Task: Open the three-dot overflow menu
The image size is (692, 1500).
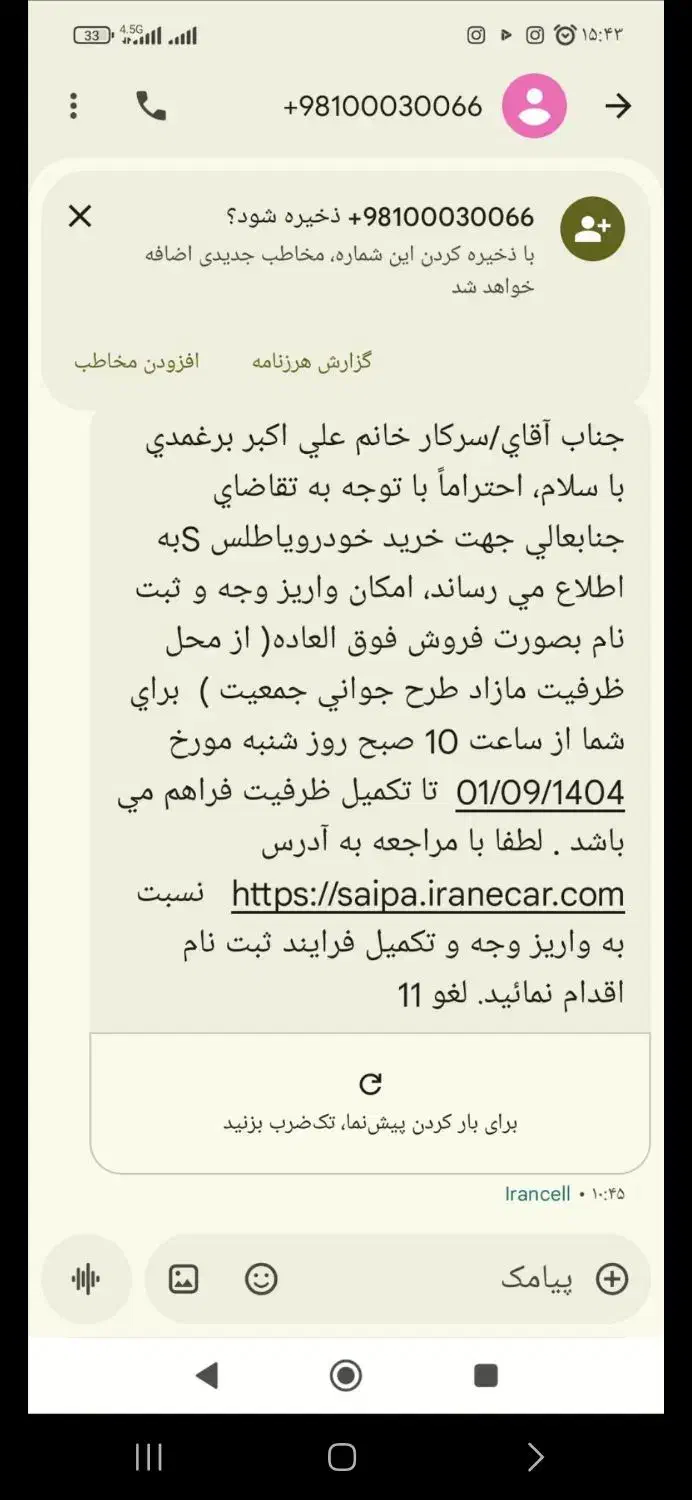Action: [73, 106]
